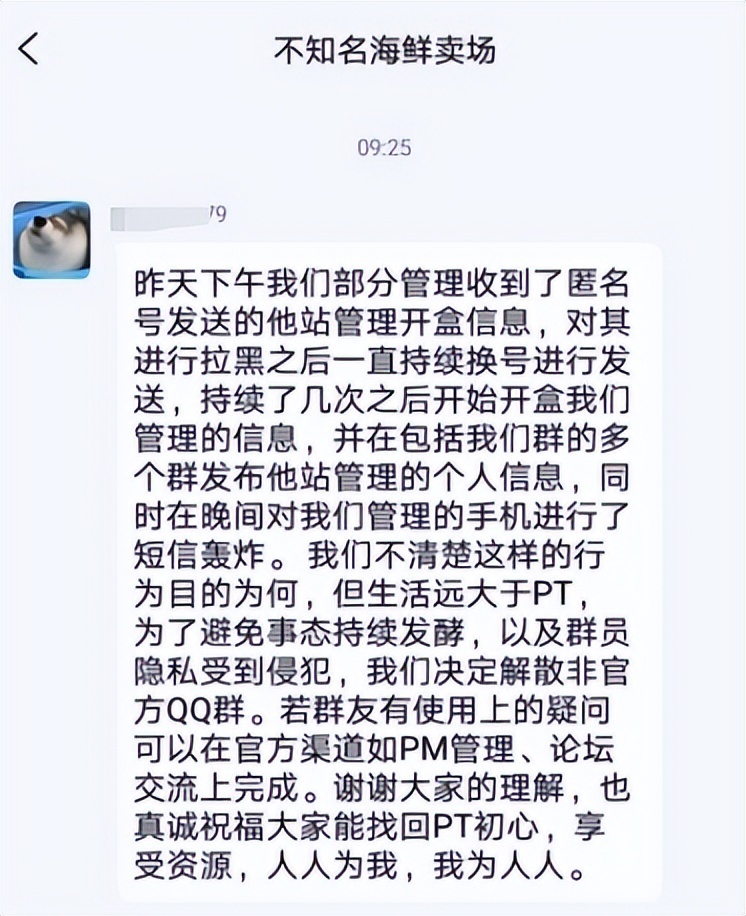Go back from the 不知名海鲜卖场 chat
The height and width of the screenshot is (916, 746).
click(30, 49)
